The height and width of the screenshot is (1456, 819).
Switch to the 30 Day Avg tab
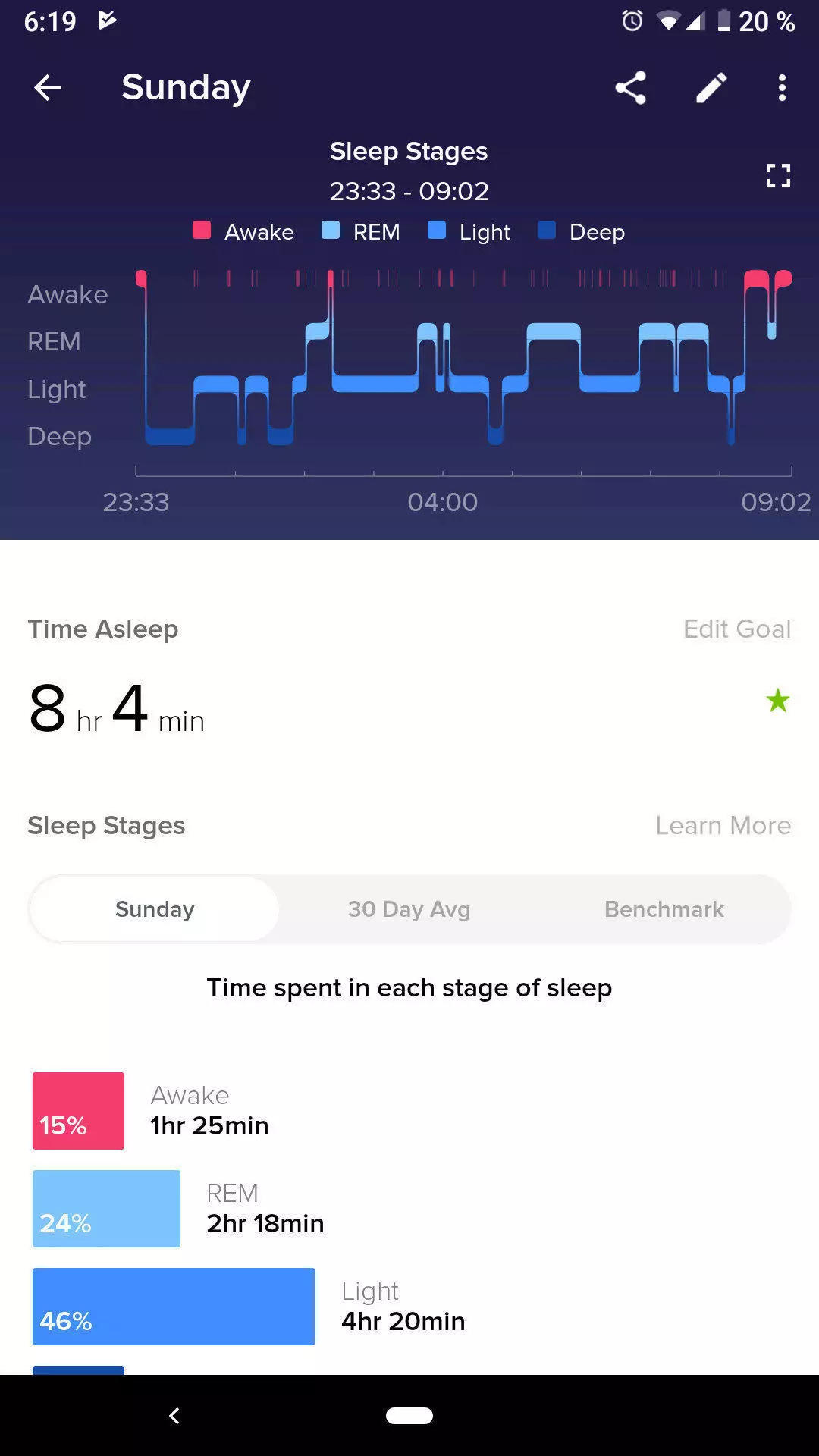coord(409,909)
